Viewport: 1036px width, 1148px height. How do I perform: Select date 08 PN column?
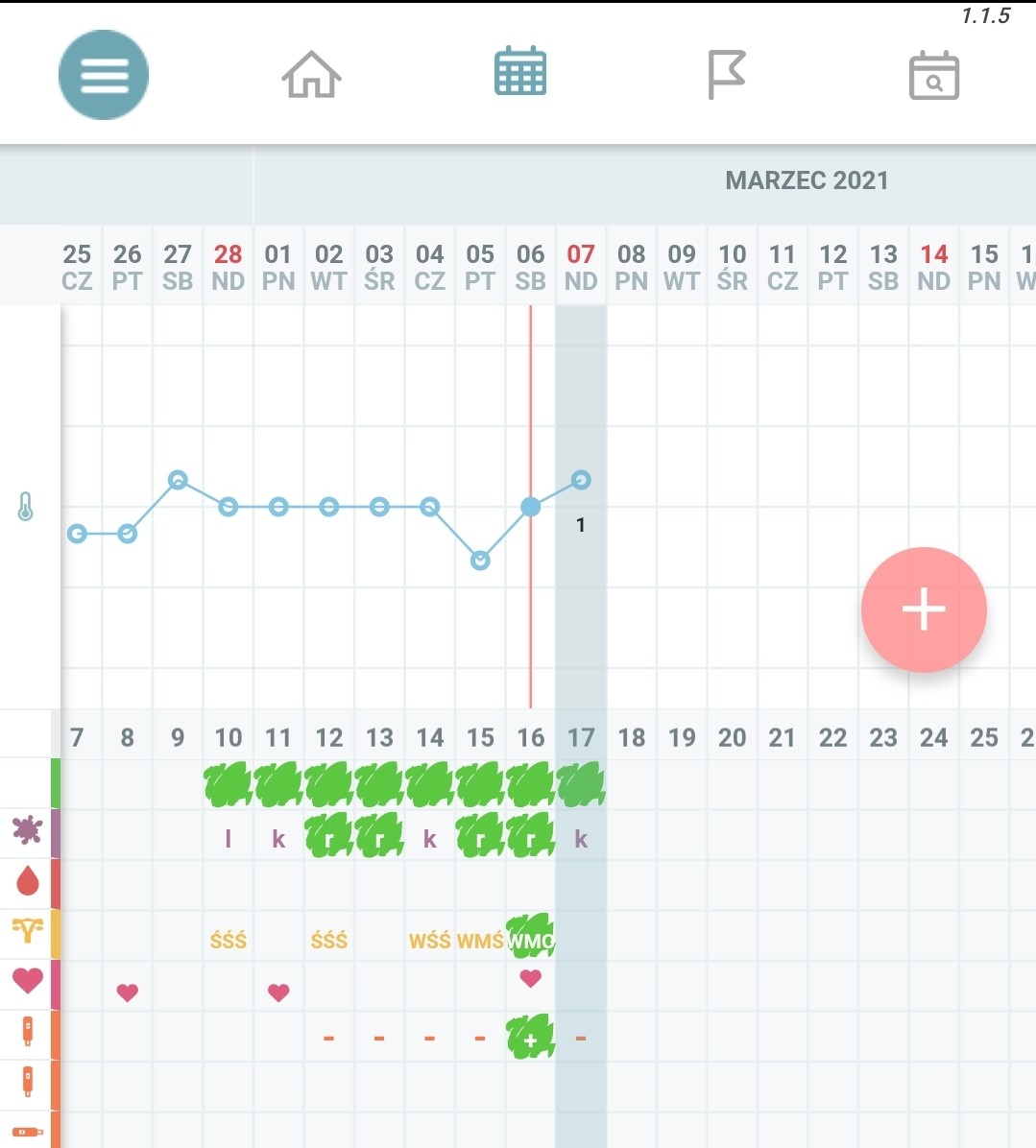[x=631, y=267]
